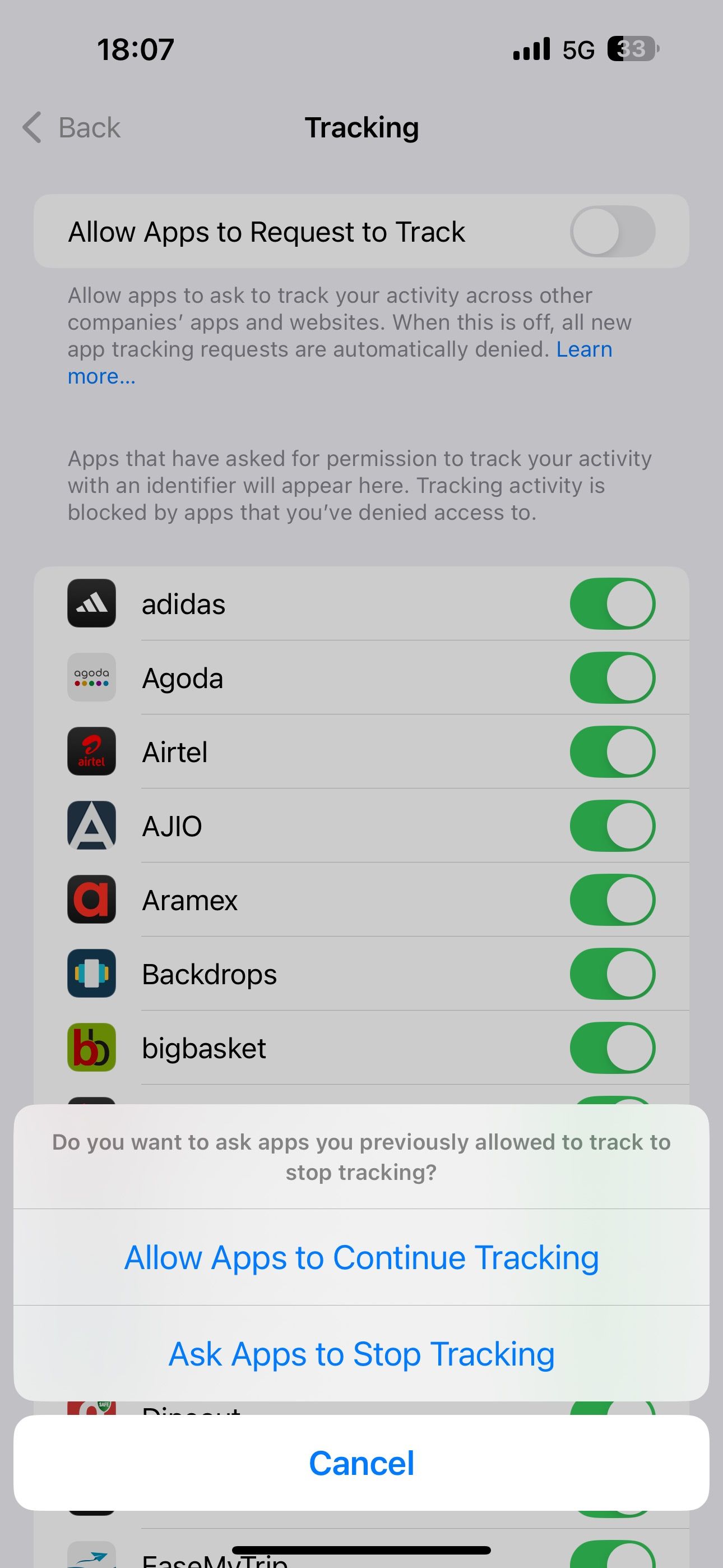Turn off Backdrops tracking
723x1568 pixels.
[x=611, y=974]
